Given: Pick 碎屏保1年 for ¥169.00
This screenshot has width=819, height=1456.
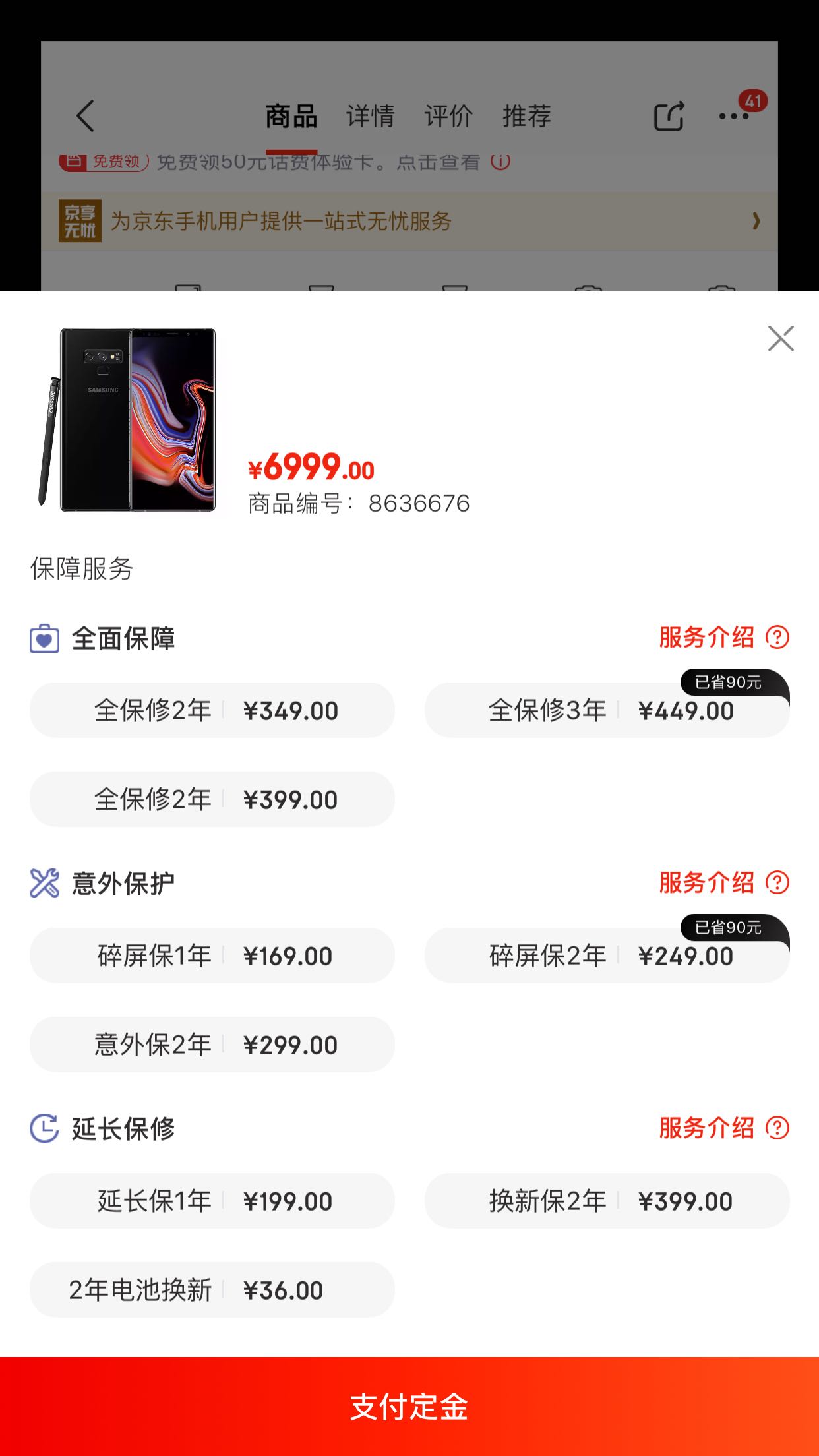Looking at the screenshot, I should coord(212,956).
